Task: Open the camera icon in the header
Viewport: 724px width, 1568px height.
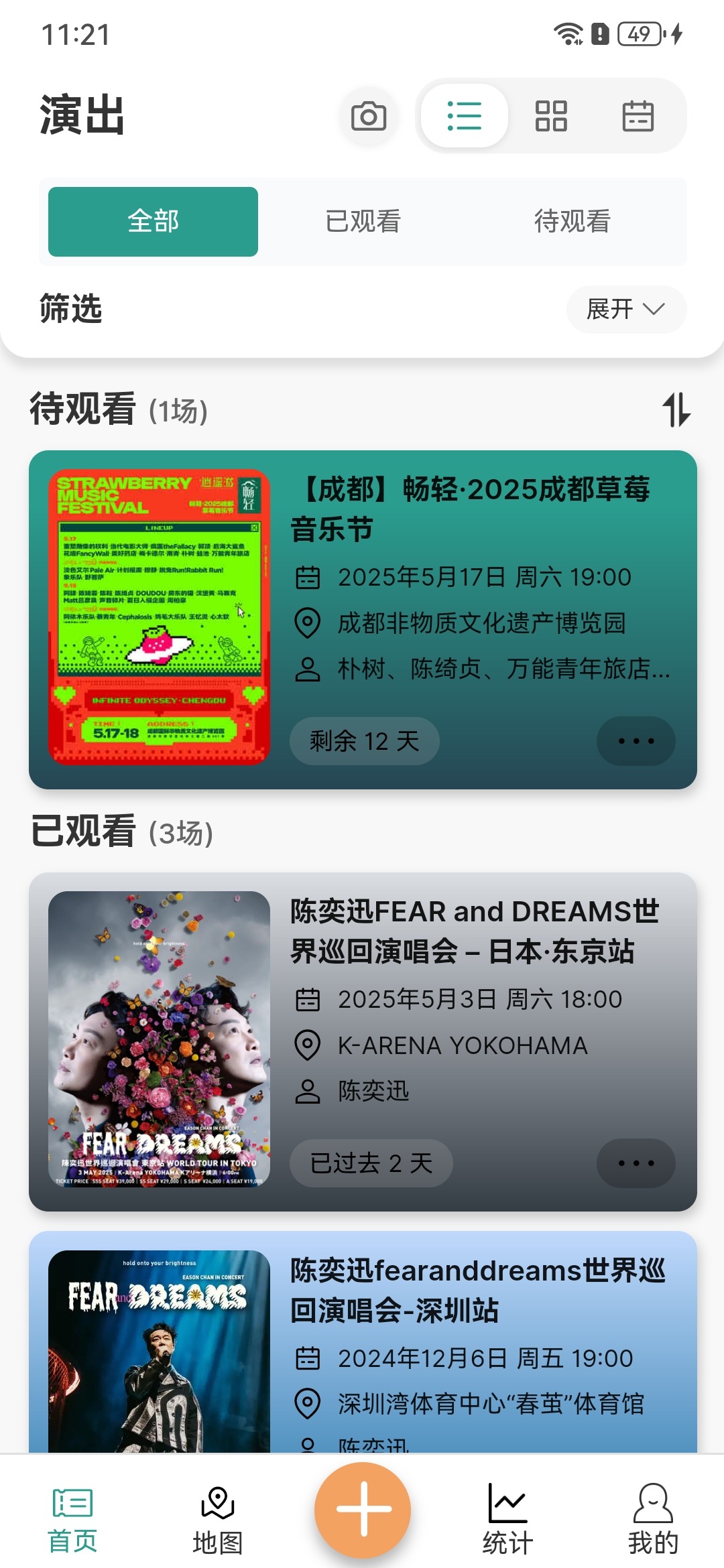Action: tap(369, 116)
